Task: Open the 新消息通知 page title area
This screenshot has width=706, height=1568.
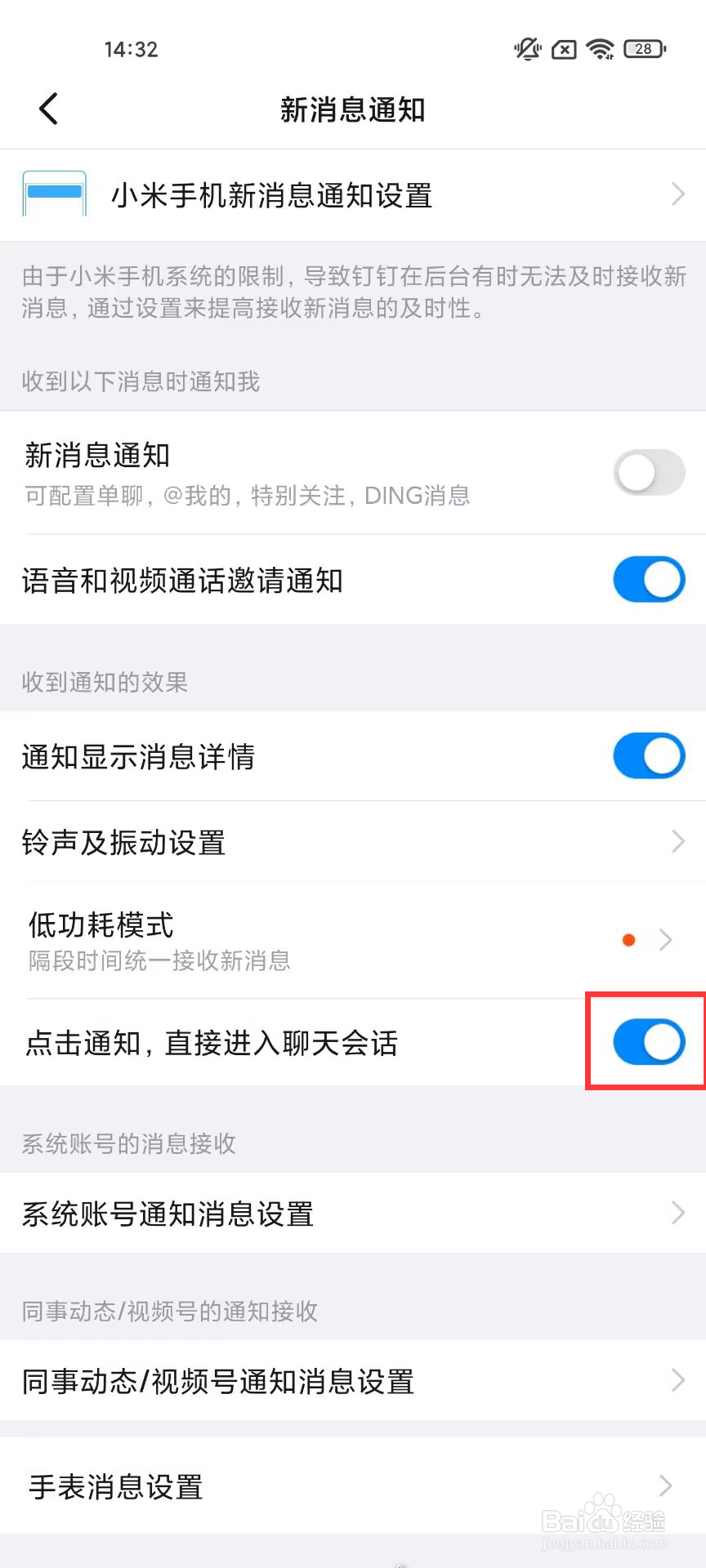Action: [353, 109]
